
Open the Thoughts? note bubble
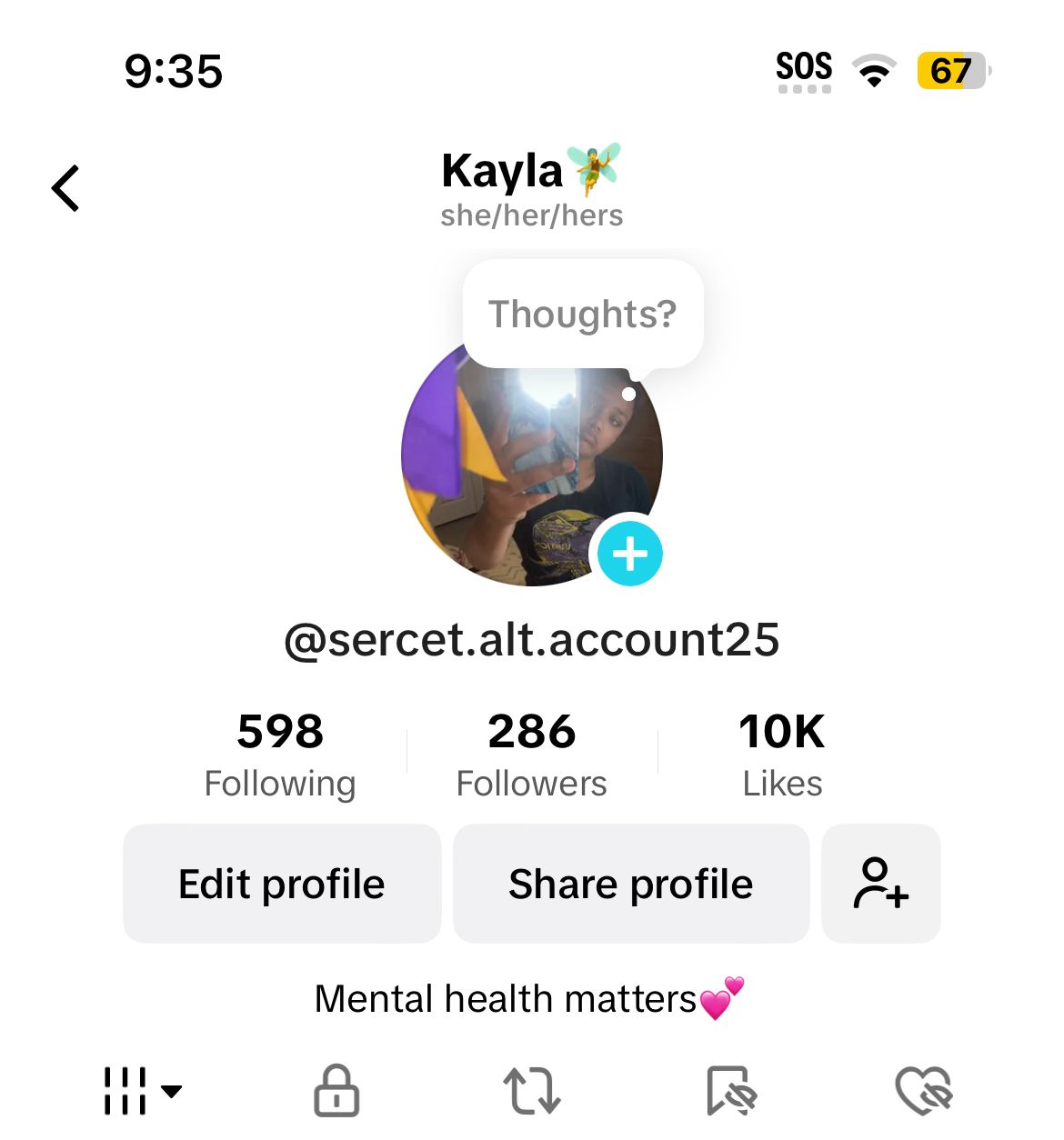(x=582, y=314)
